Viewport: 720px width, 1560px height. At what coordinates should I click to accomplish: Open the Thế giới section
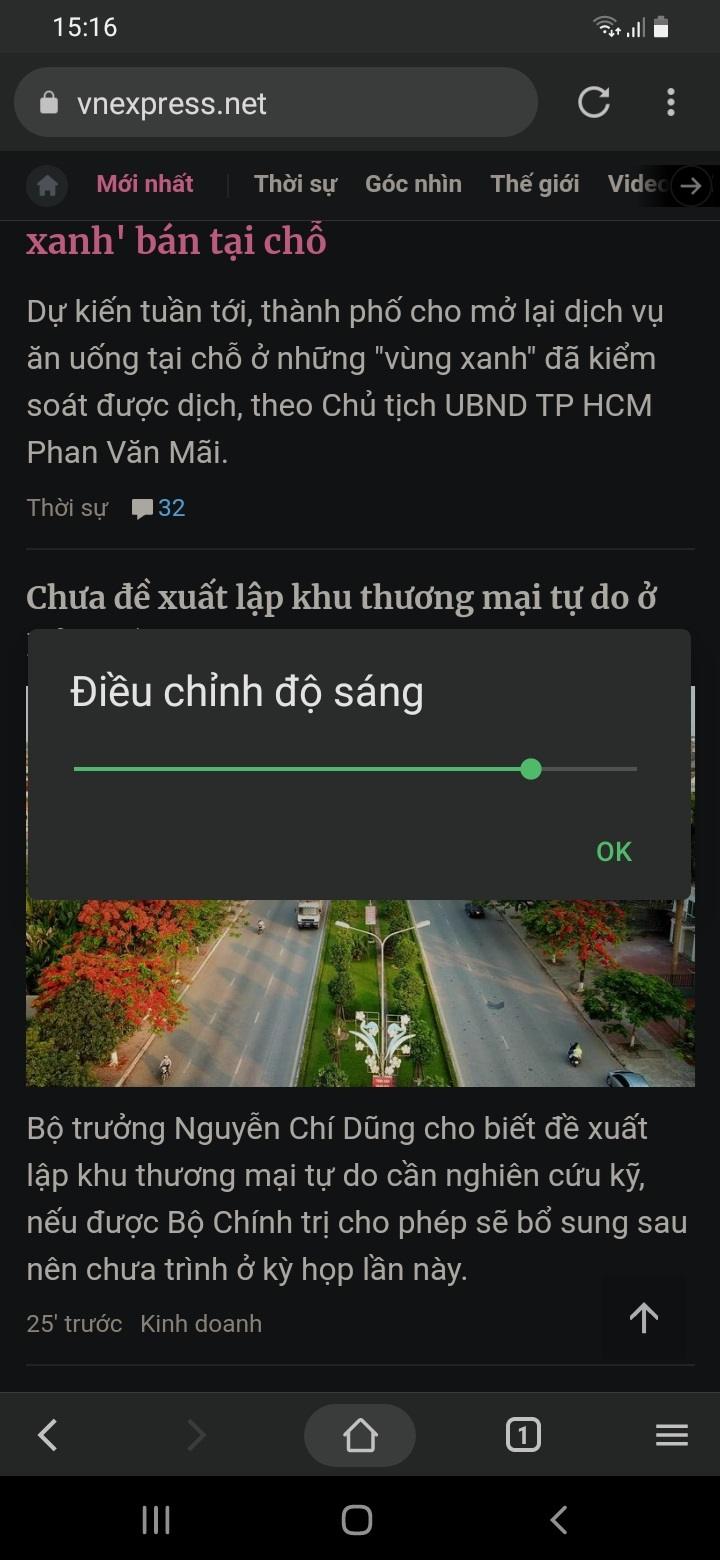point(535,184)
